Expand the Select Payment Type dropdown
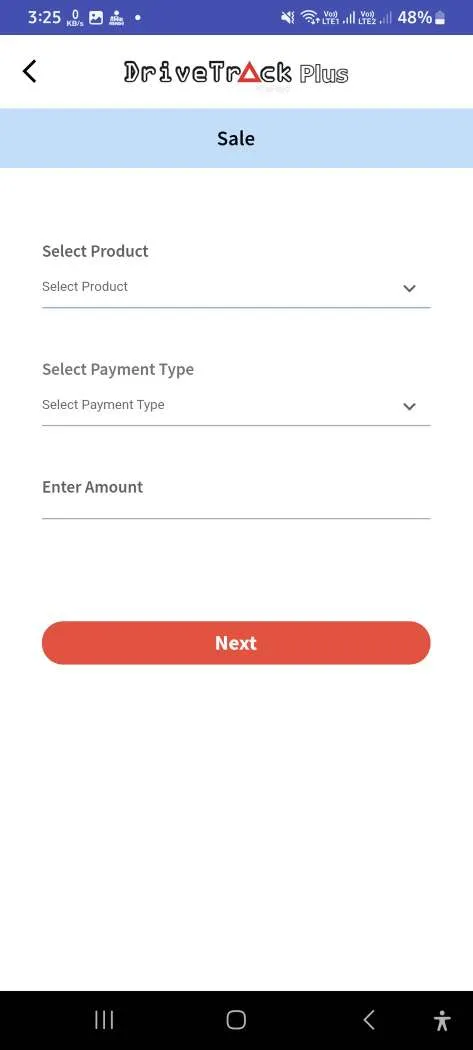Image resolution: width=473 pixels, height=1050 pixels. pos(236,406)
